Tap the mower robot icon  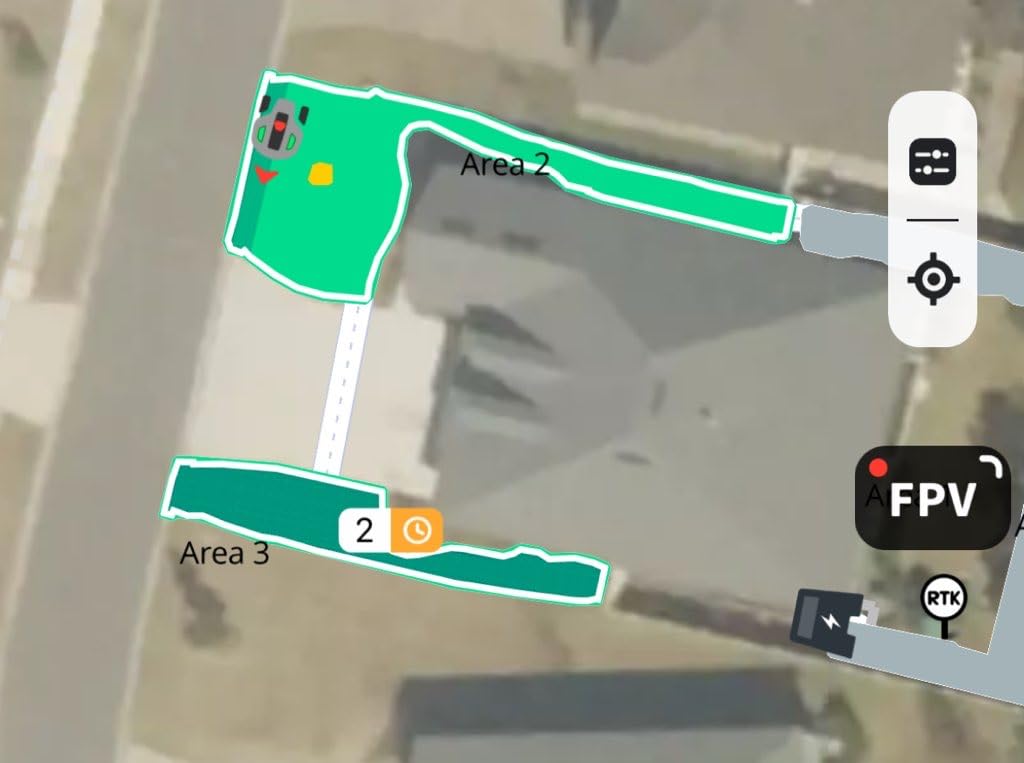(281, 127)
